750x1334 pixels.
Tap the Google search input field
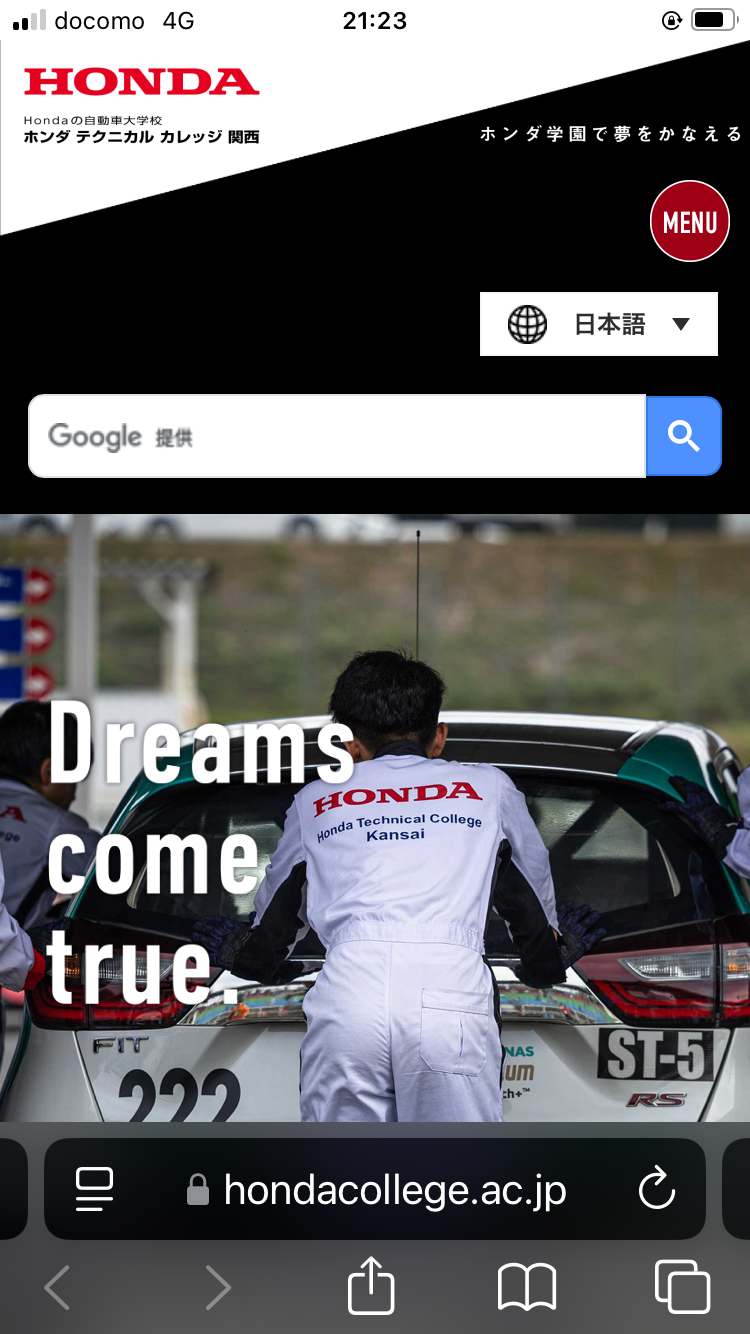pos(336,436)
